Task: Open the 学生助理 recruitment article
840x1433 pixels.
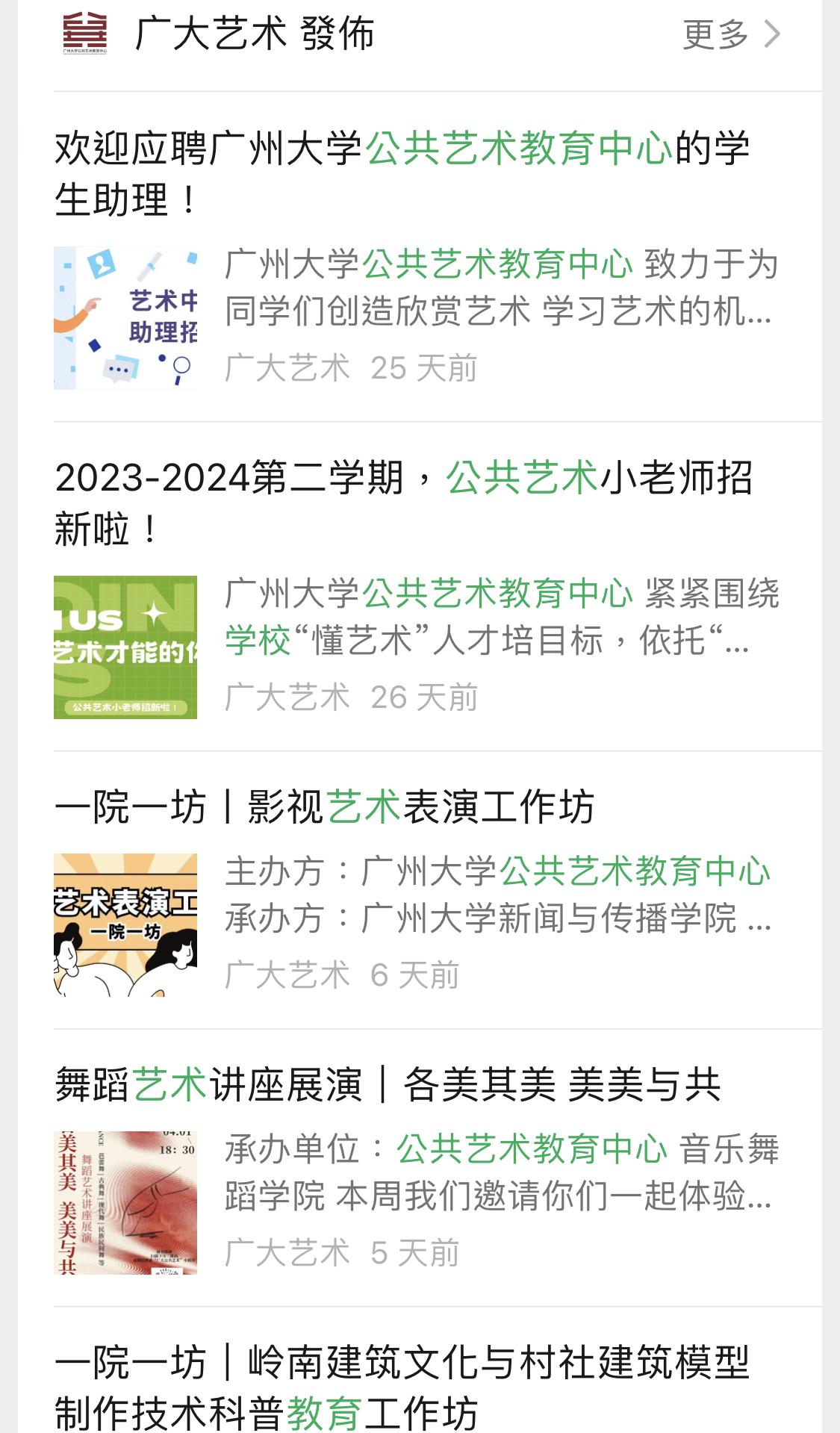Action: pos(402,173)
